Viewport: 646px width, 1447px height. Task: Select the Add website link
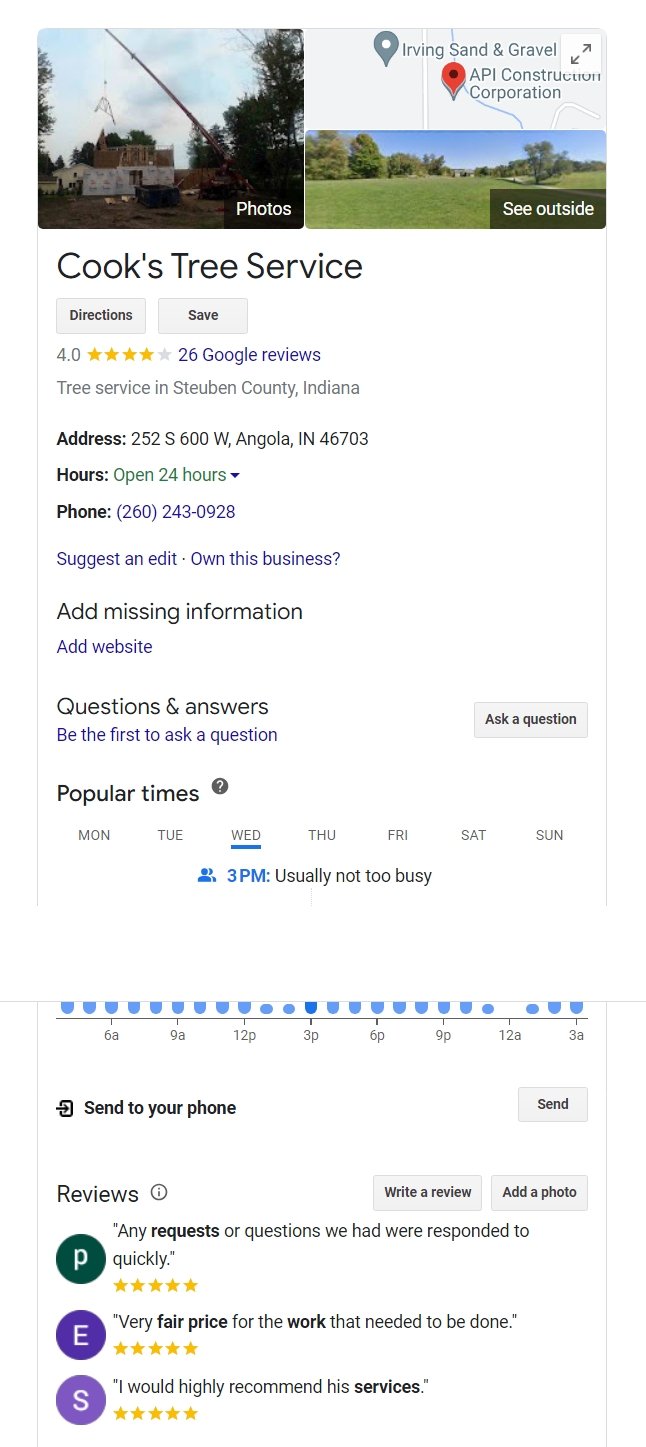click(105, 647)
